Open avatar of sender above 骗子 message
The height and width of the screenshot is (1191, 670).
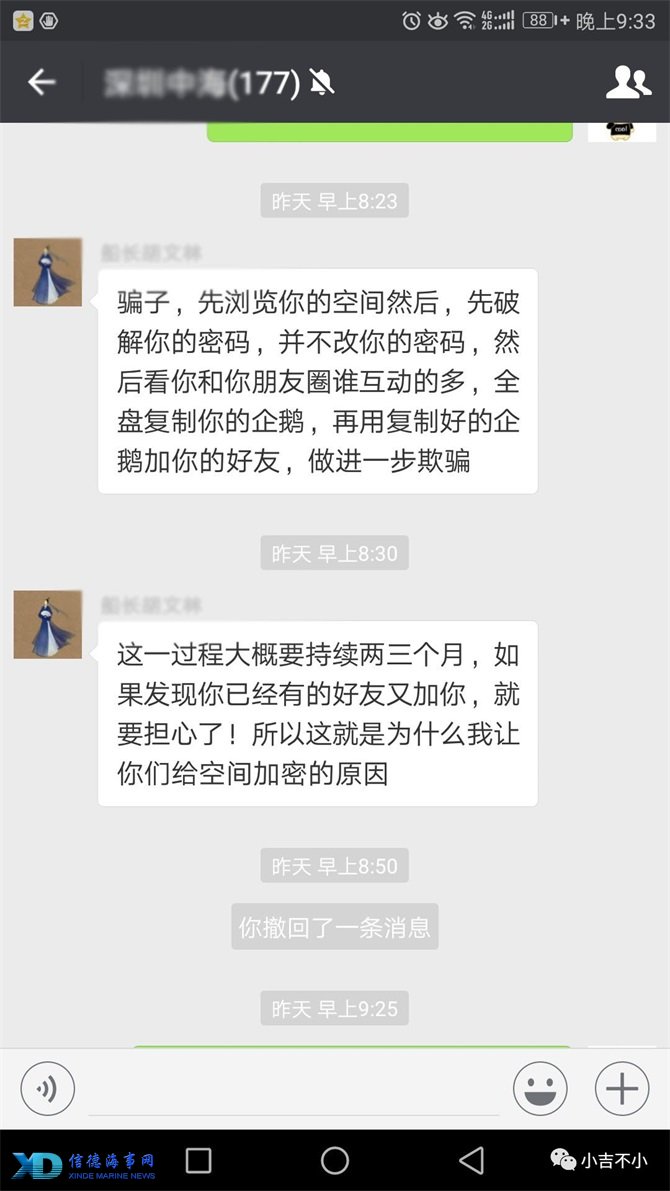[x=47, y=272]
